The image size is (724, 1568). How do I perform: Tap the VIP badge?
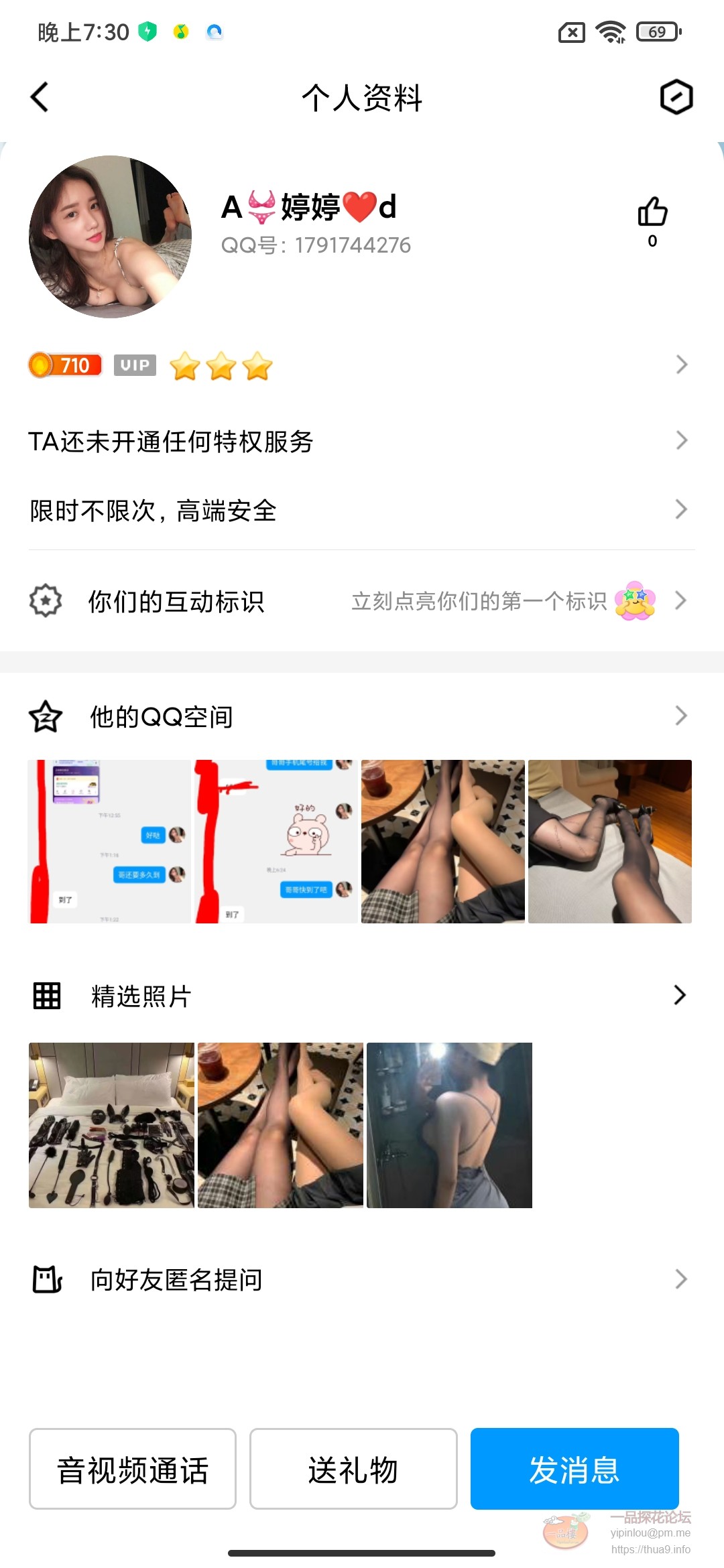click(x=134, y=365)
